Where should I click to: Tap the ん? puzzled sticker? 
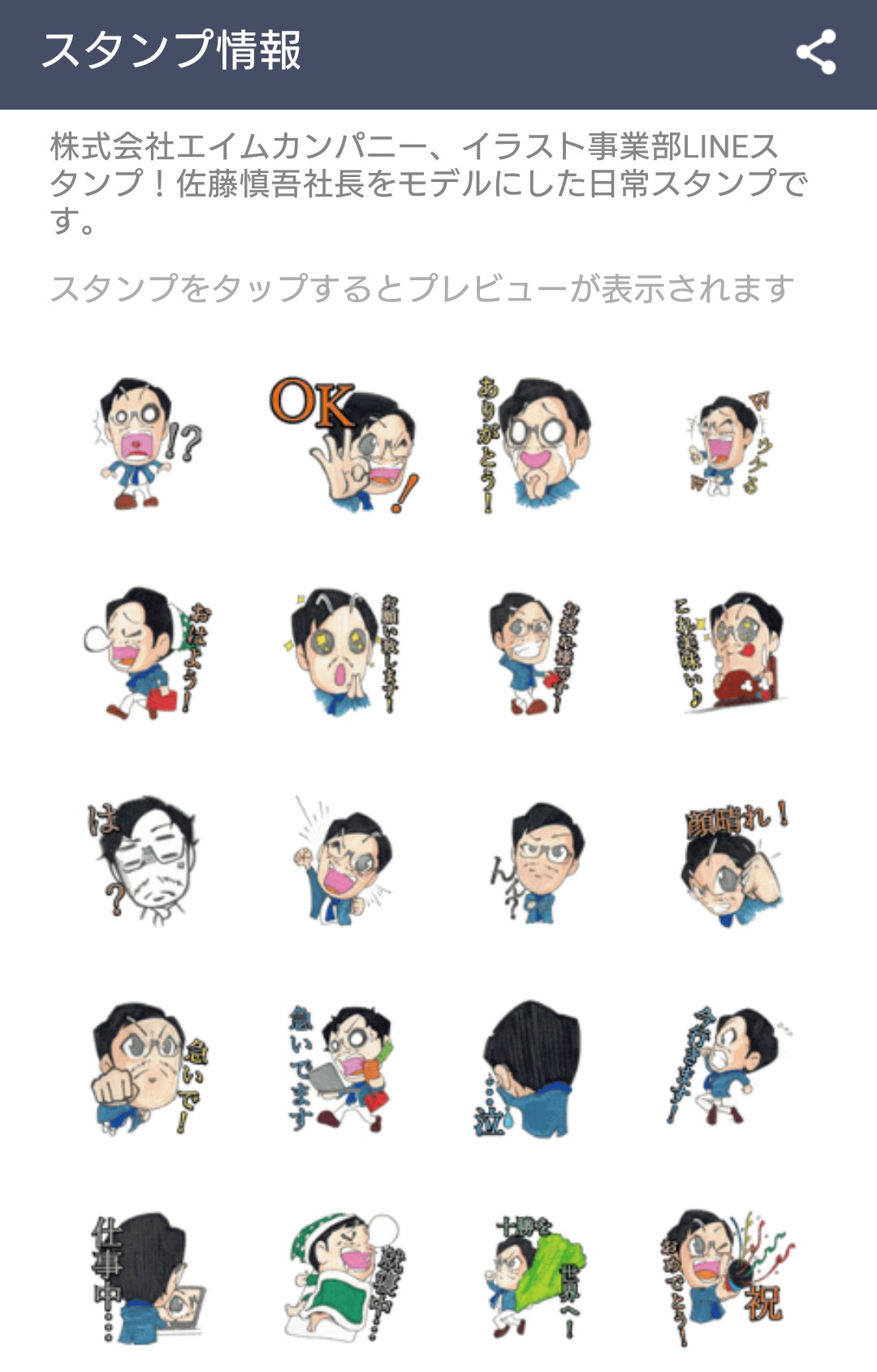click(536, 861)
